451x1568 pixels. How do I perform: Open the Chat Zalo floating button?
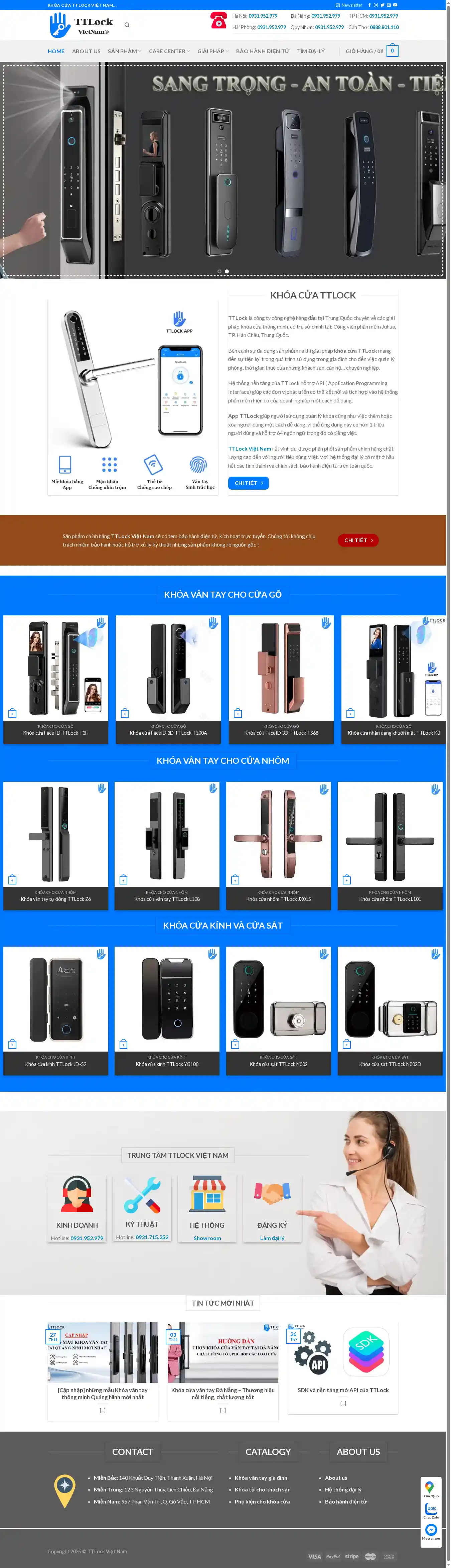click(431, 1510)
